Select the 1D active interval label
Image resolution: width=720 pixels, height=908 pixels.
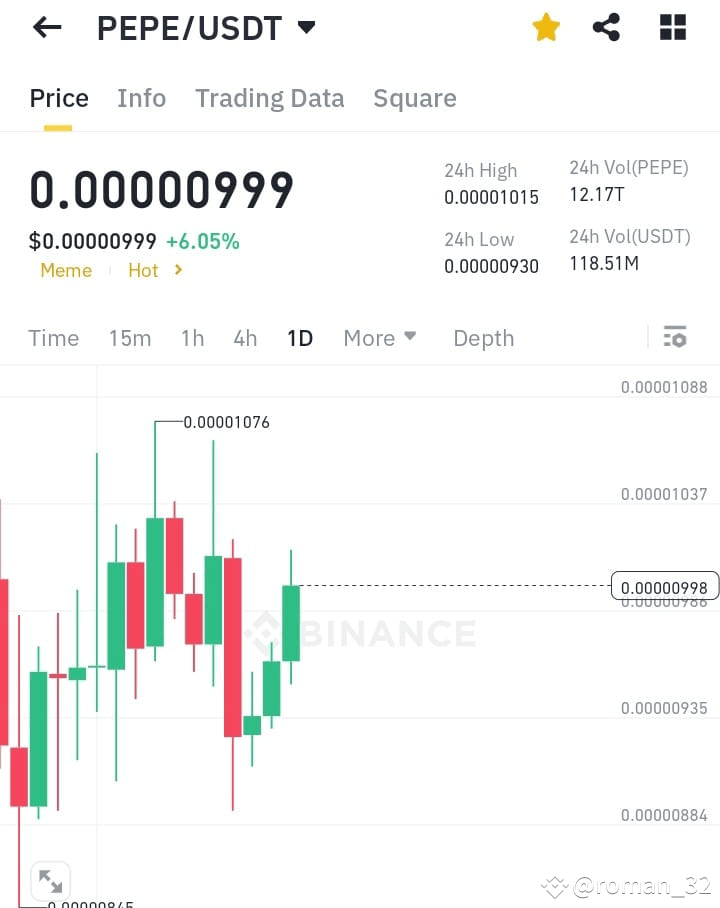point(300,338)
